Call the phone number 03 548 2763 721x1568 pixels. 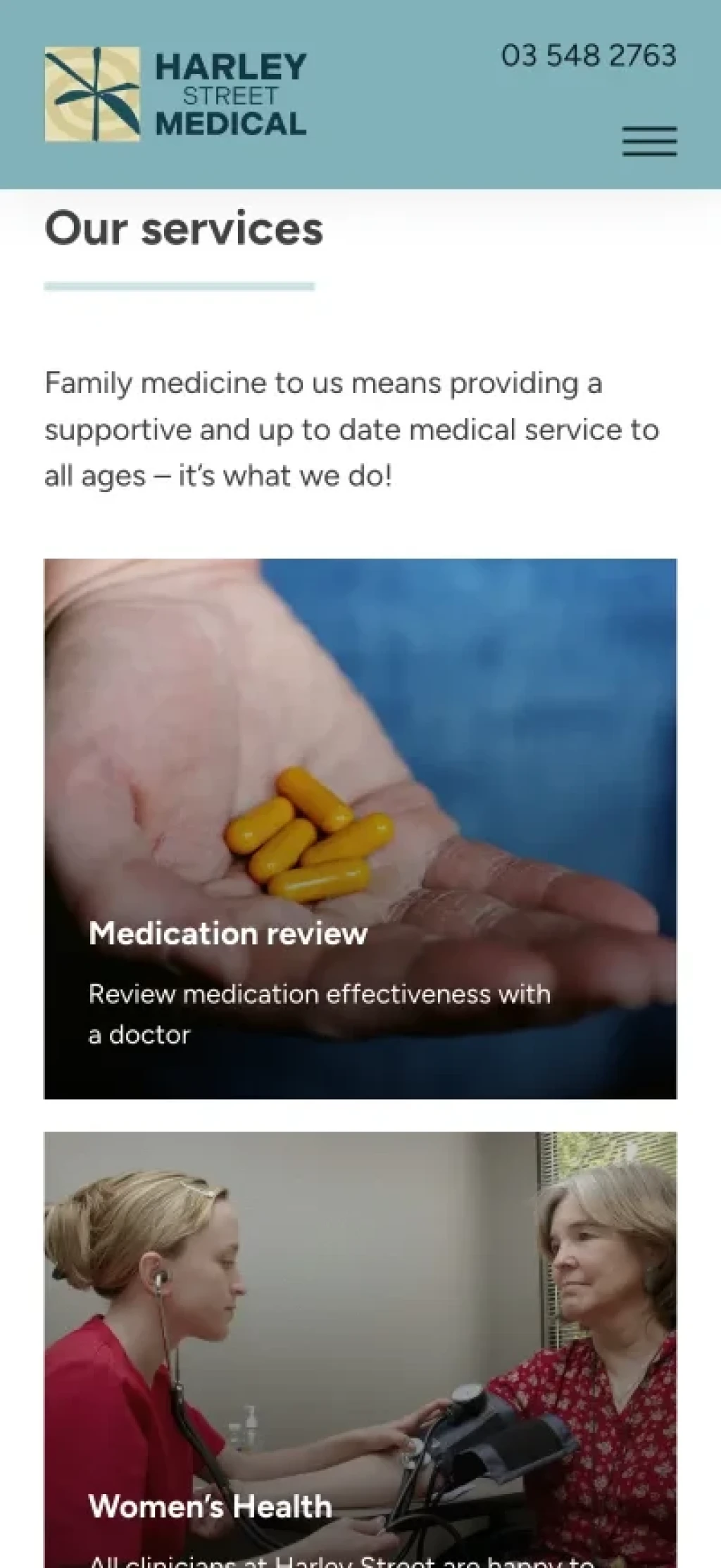[589, 56]
